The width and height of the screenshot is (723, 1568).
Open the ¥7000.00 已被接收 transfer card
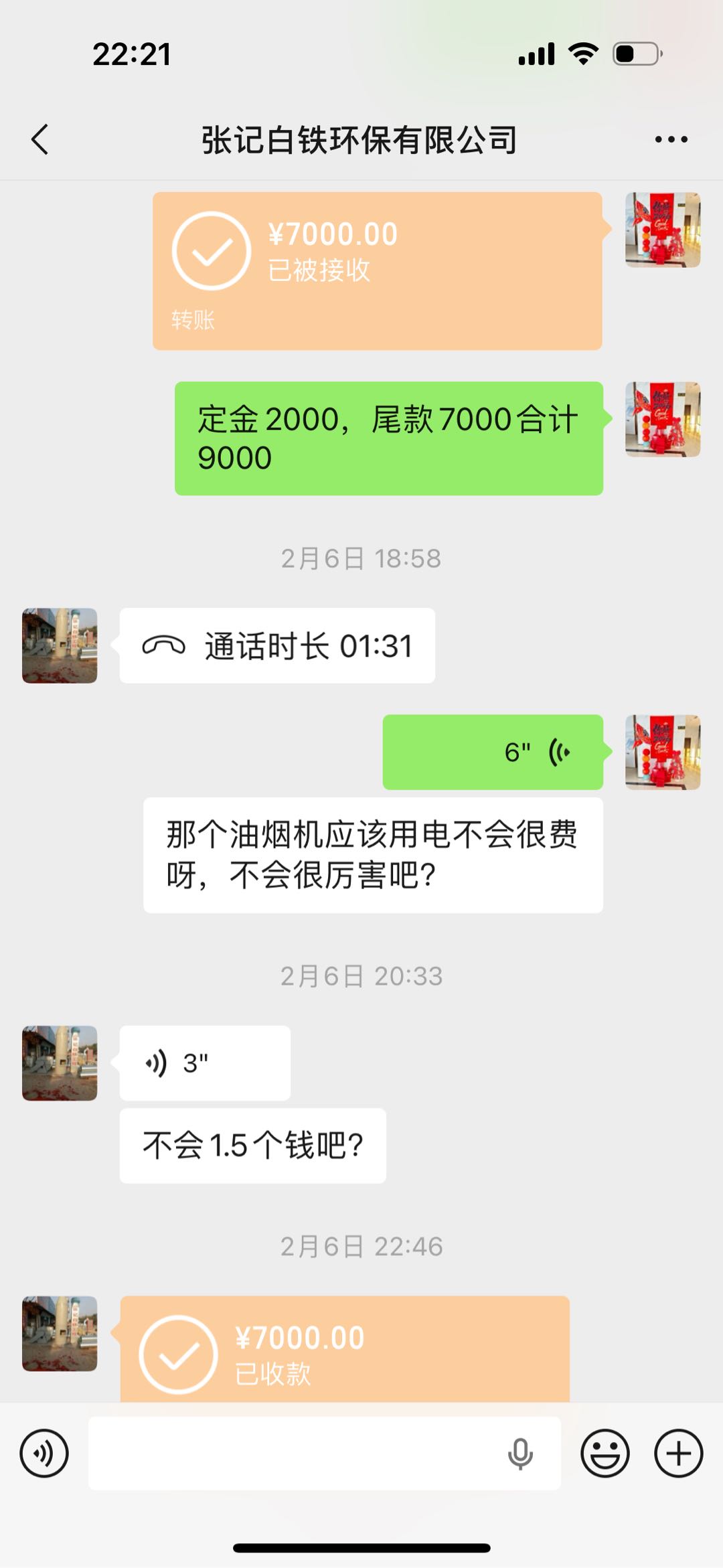(377, 270)
